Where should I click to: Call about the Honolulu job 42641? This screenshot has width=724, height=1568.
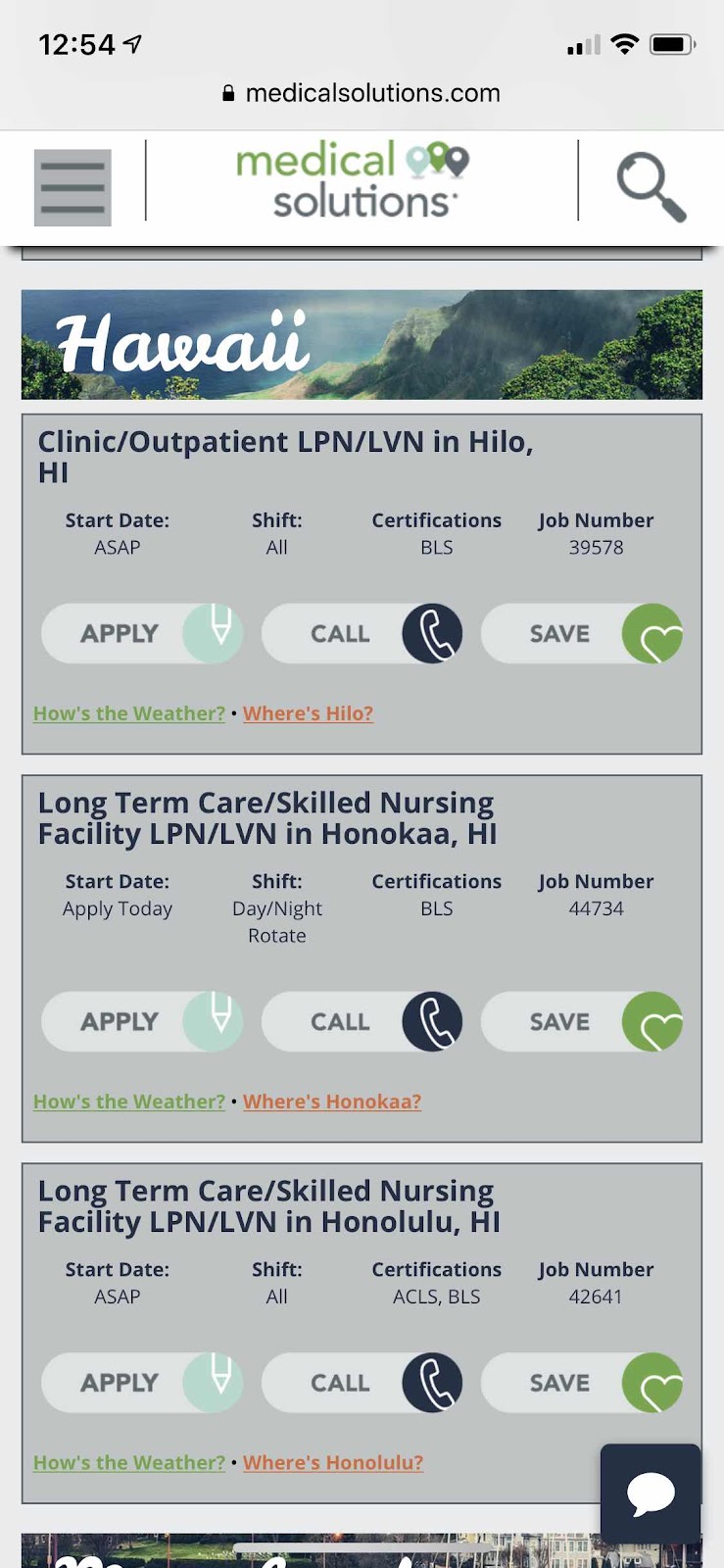362,1383
